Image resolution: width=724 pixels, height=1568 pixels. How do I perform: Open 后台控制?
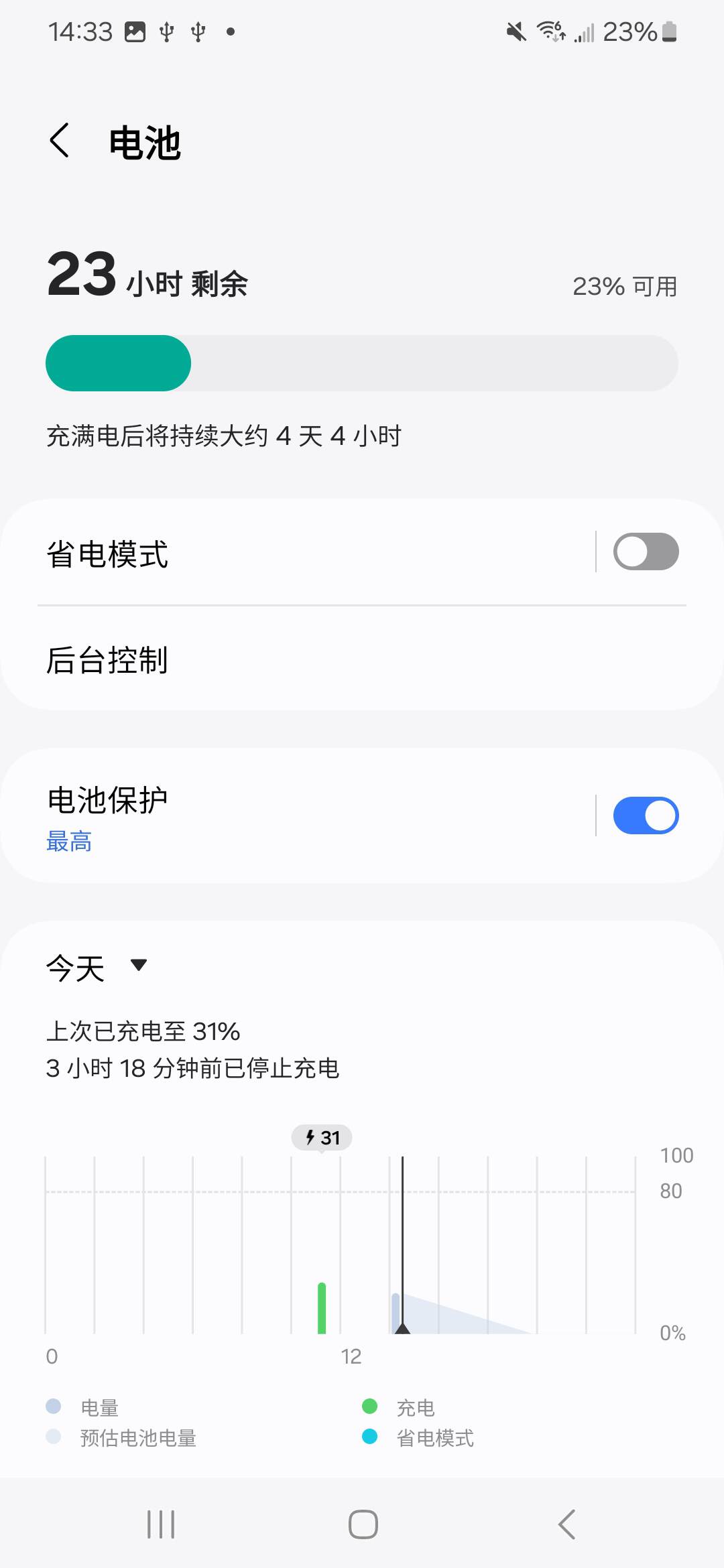click(362, 659)
